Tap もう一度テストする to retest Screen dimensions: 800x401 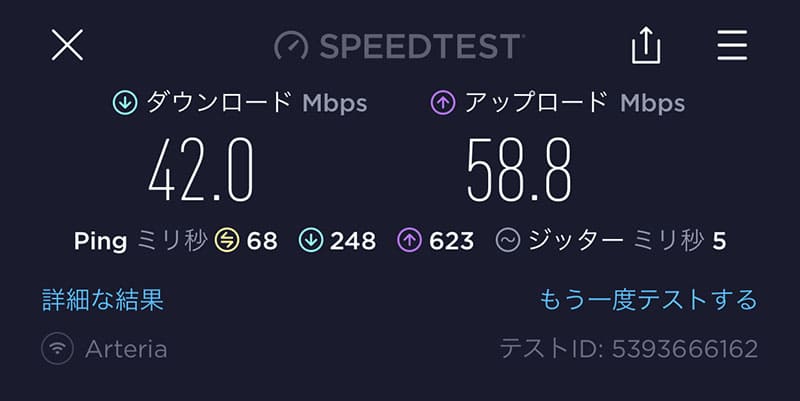coord(648,299)
